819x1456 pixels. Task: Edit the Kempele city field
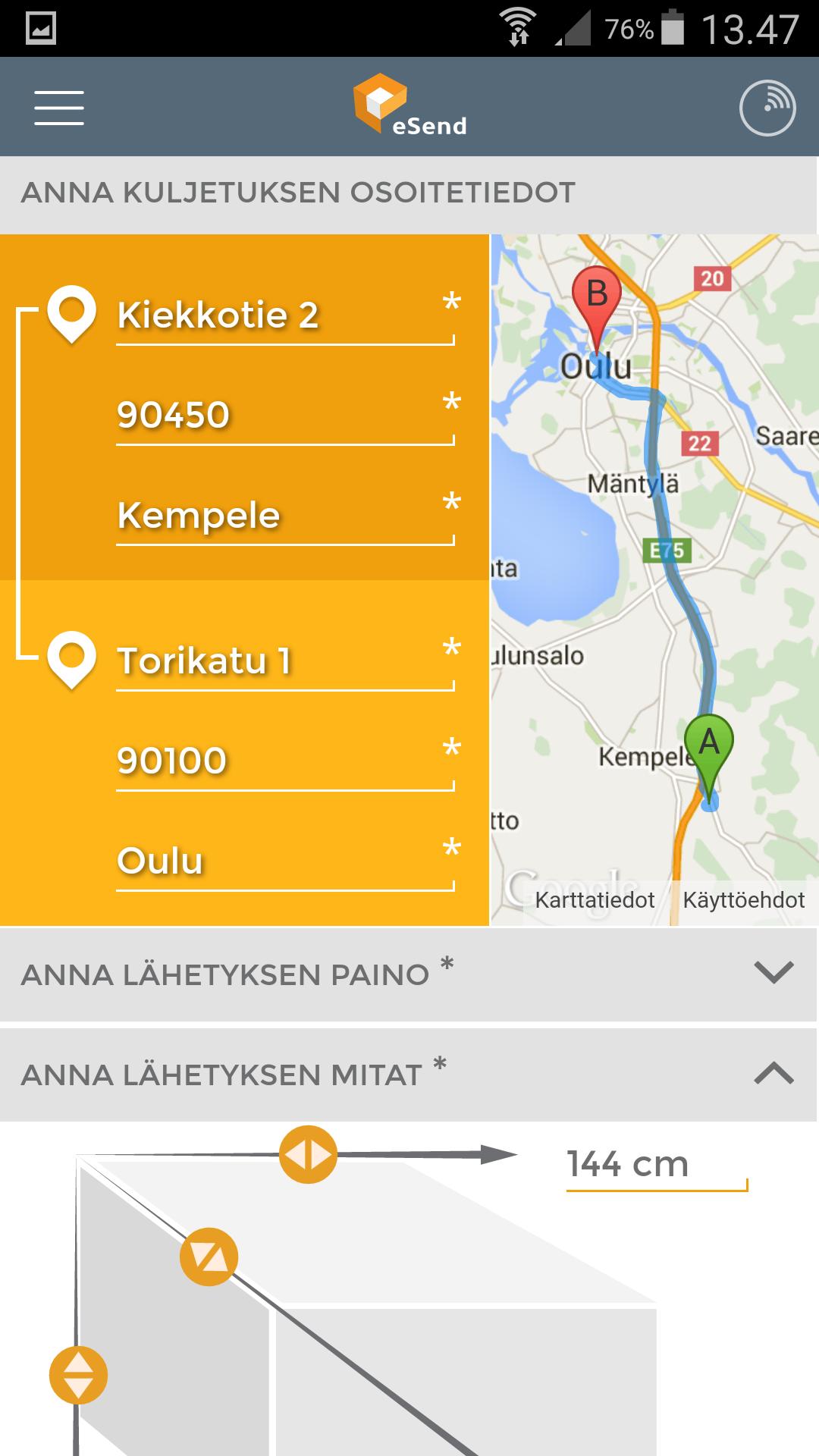pyautogui.click(x=284, y=516)
